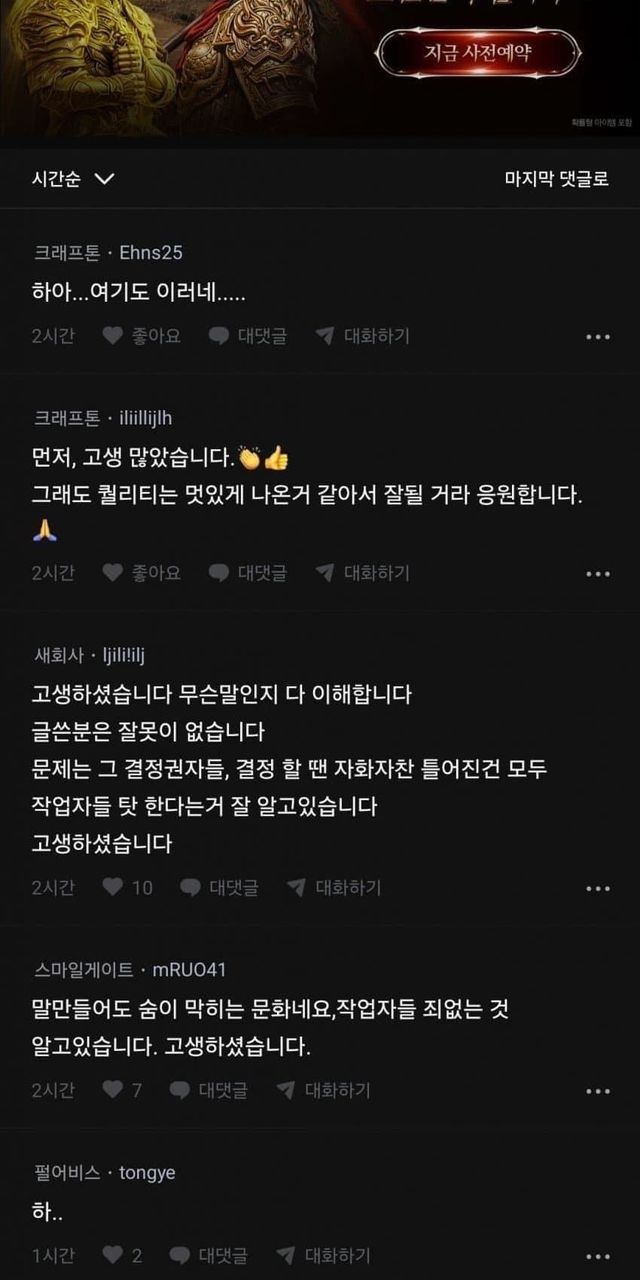Open overflow menu on mRUO41's comment
The height and width of the screenshot is (1280, 640).
click(597, 1091)
